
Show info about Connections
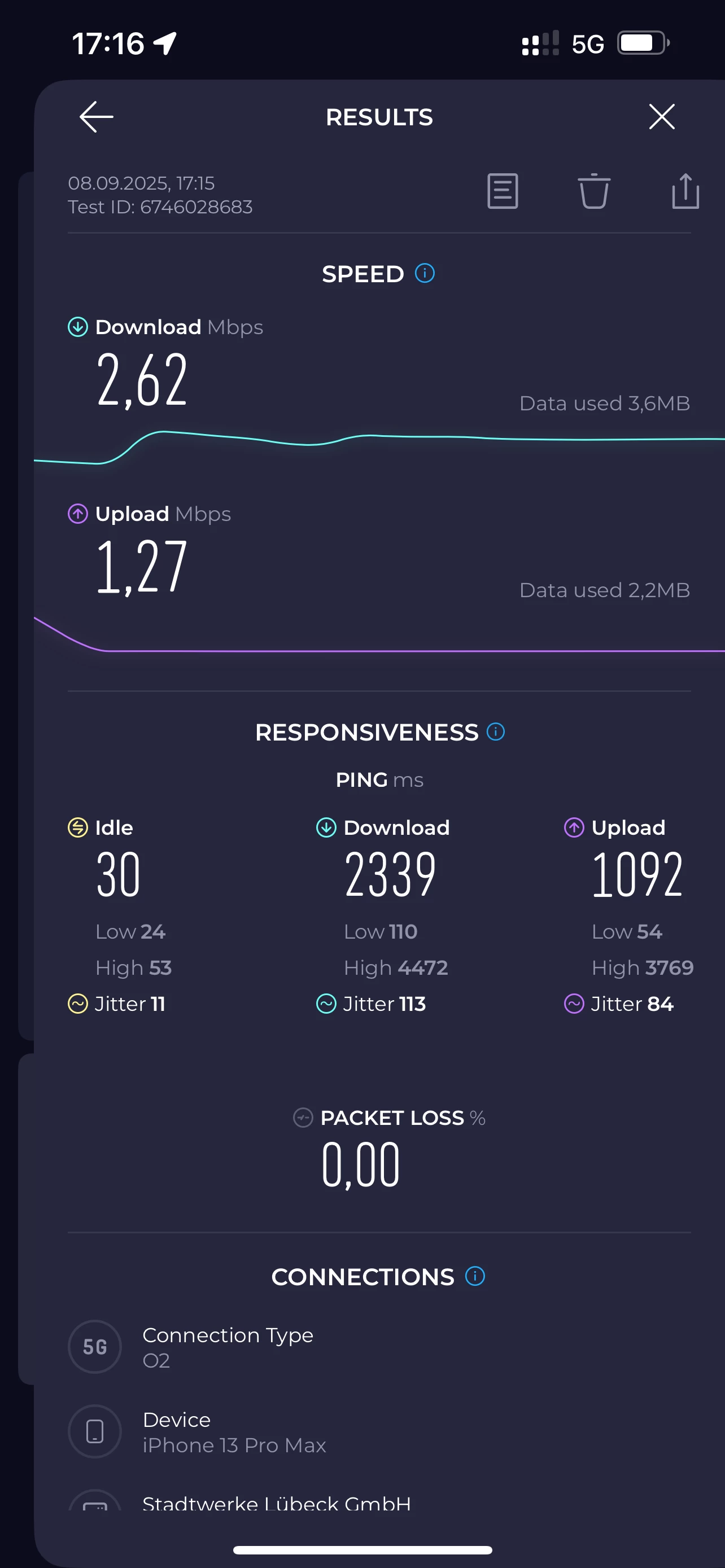point(475,1276)
